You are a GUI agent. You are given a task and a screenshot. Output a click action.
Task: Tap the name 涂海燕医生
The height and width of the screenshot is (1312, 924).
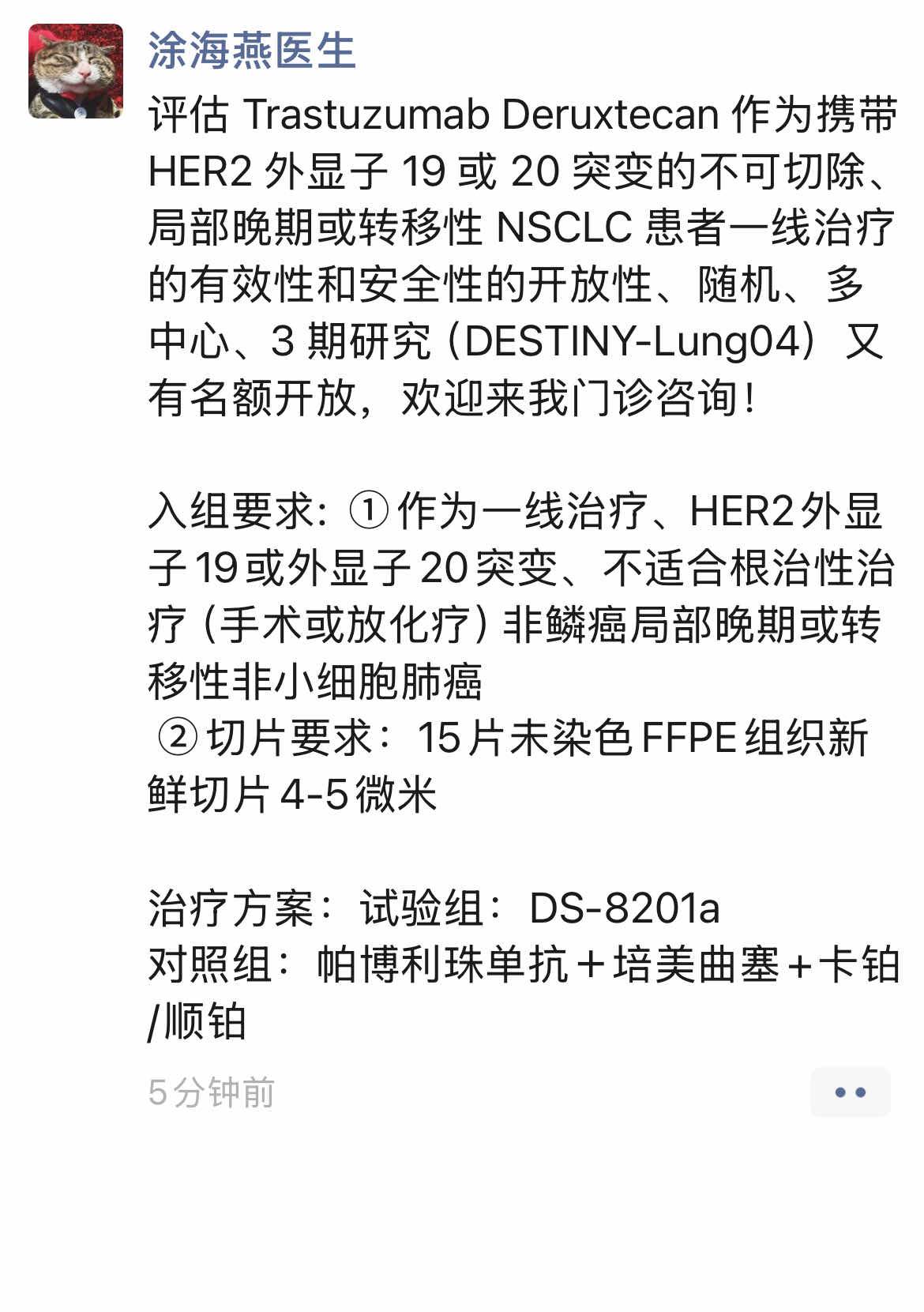[x=251, y=51]
